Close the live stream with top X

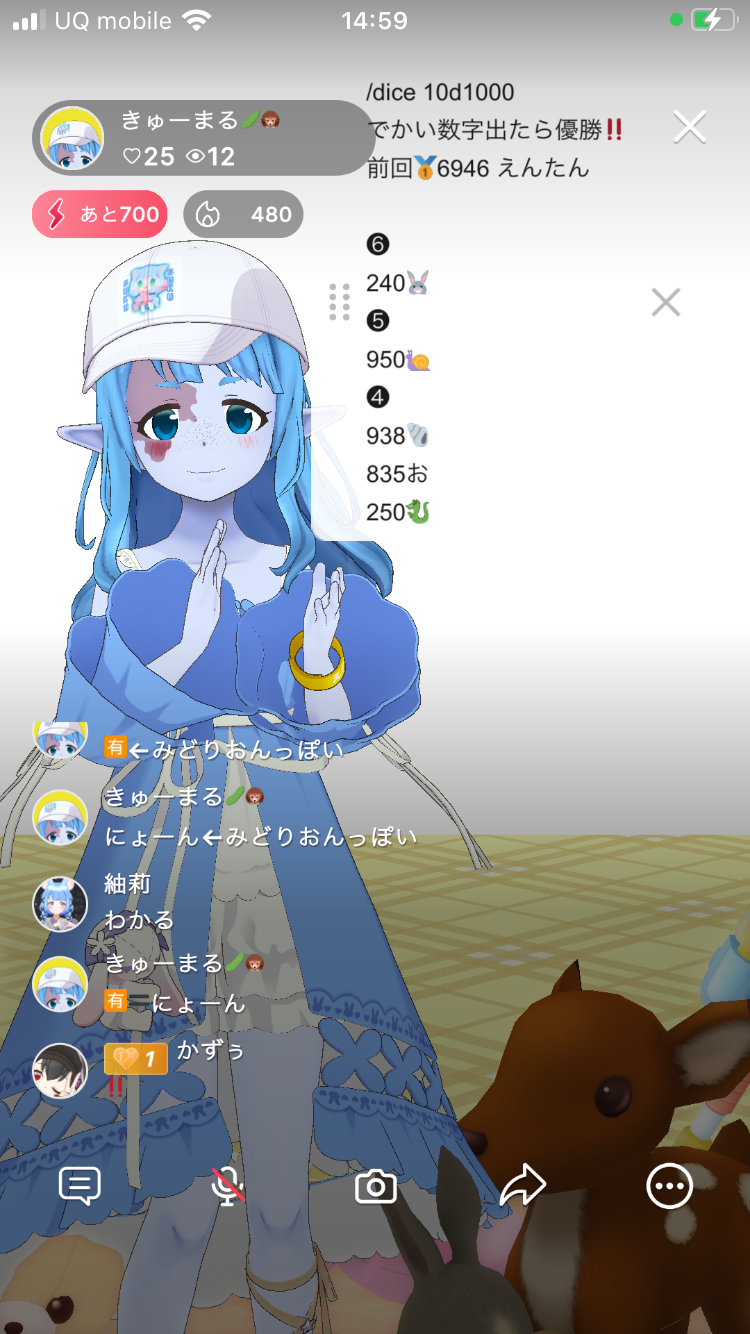tap(689, 127)
